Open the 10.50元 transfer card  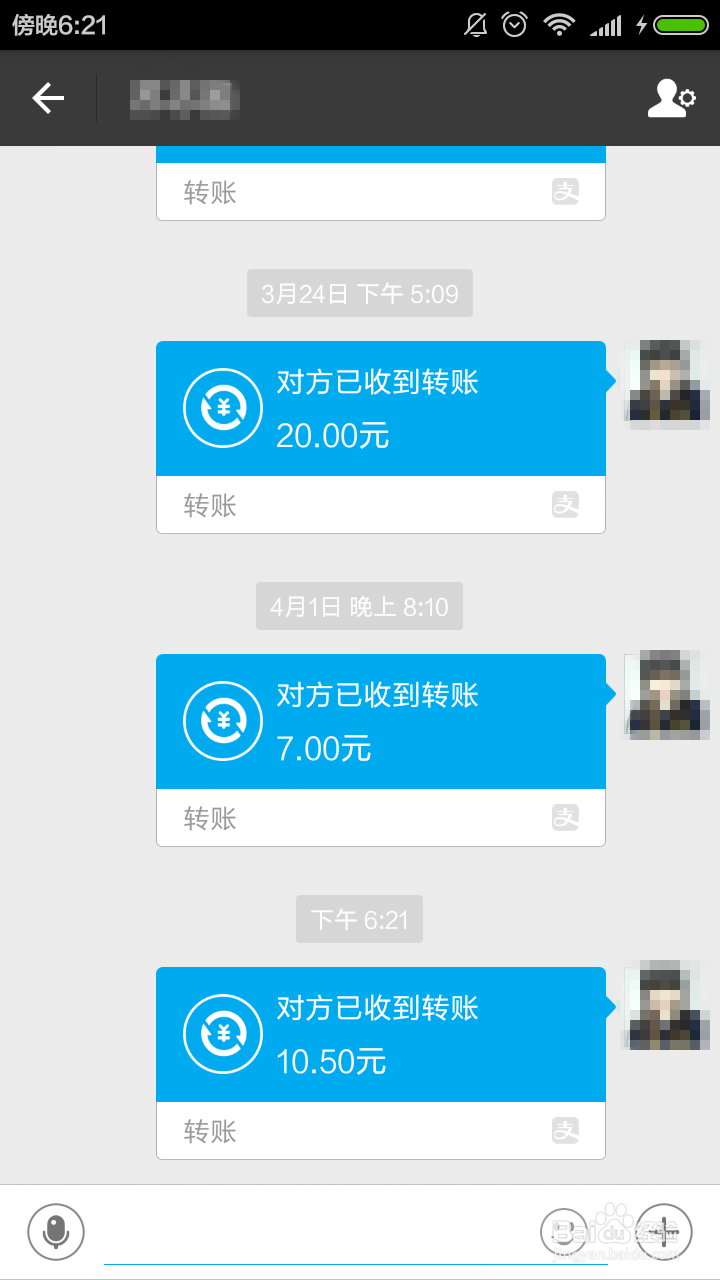[x=380, y=1035]
